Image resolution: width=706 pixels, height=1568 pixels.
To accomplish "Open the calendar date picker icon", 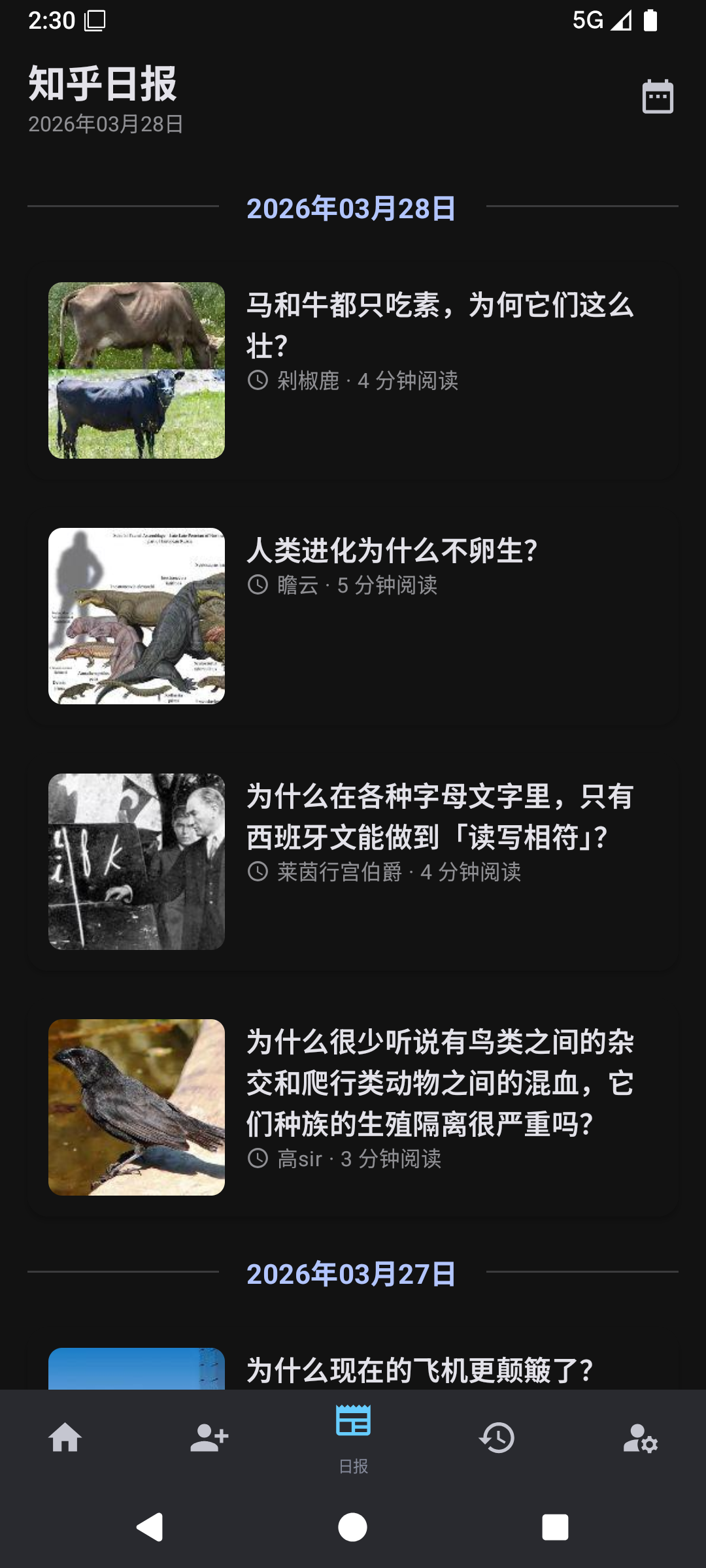I will (658, 96).
